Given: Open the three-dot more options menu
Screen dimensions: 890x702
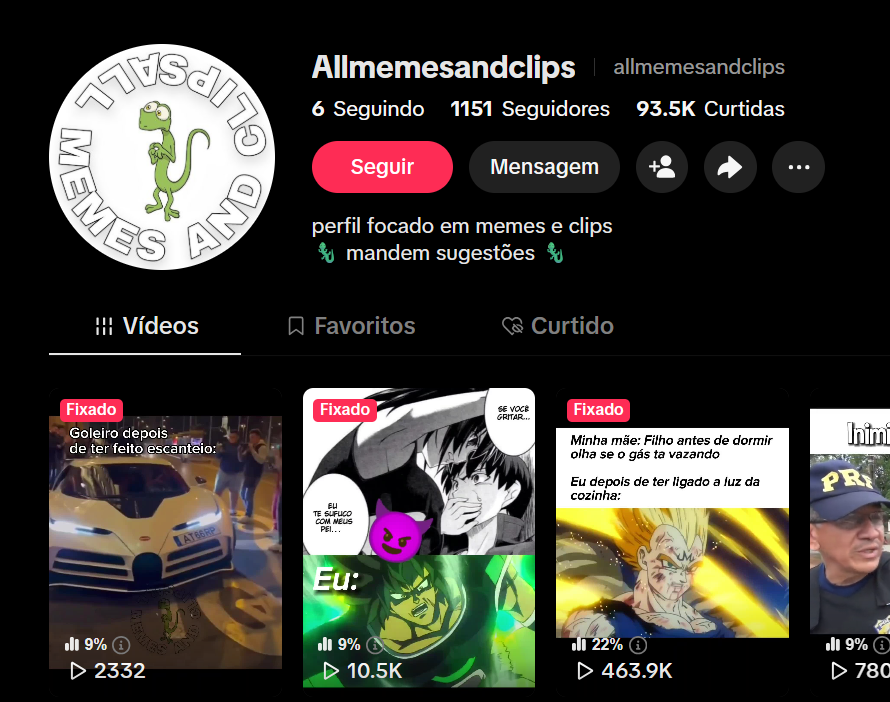Looking at the screenshot, I should pyautogui.click(x=798, y=167).
